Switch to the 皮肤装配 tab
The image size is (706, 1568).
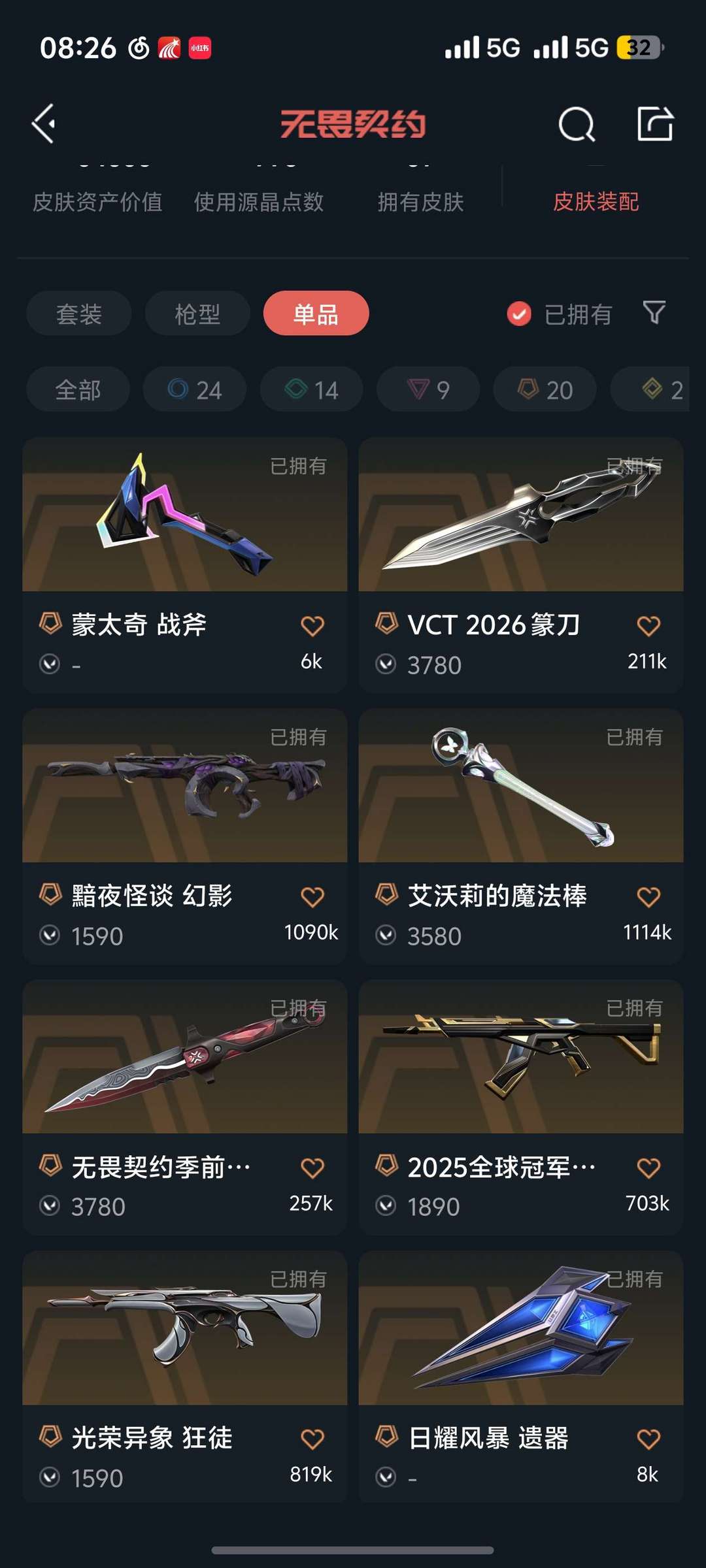596,203
